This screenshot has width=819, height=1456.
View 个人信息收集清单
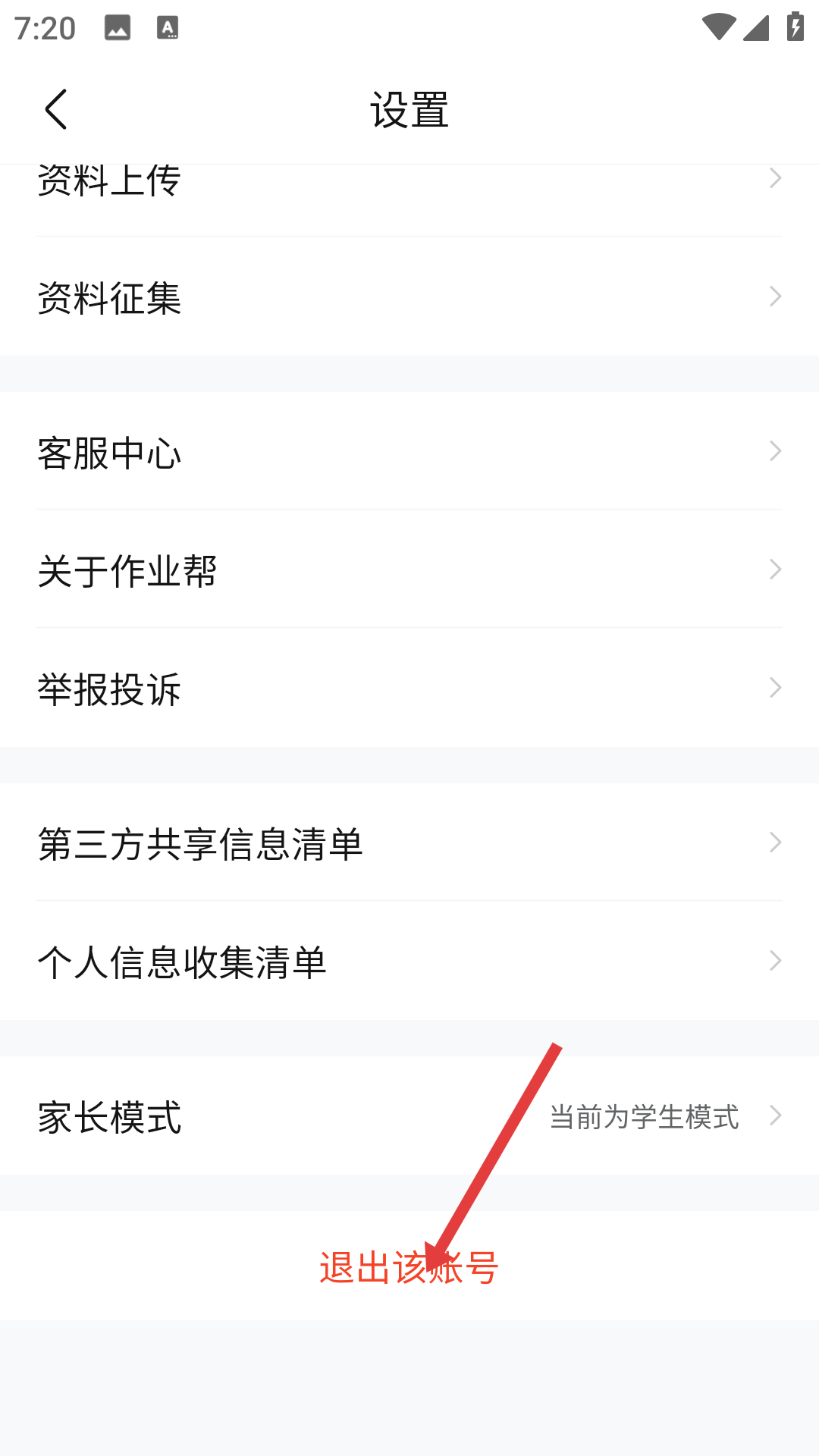(409, 962)
